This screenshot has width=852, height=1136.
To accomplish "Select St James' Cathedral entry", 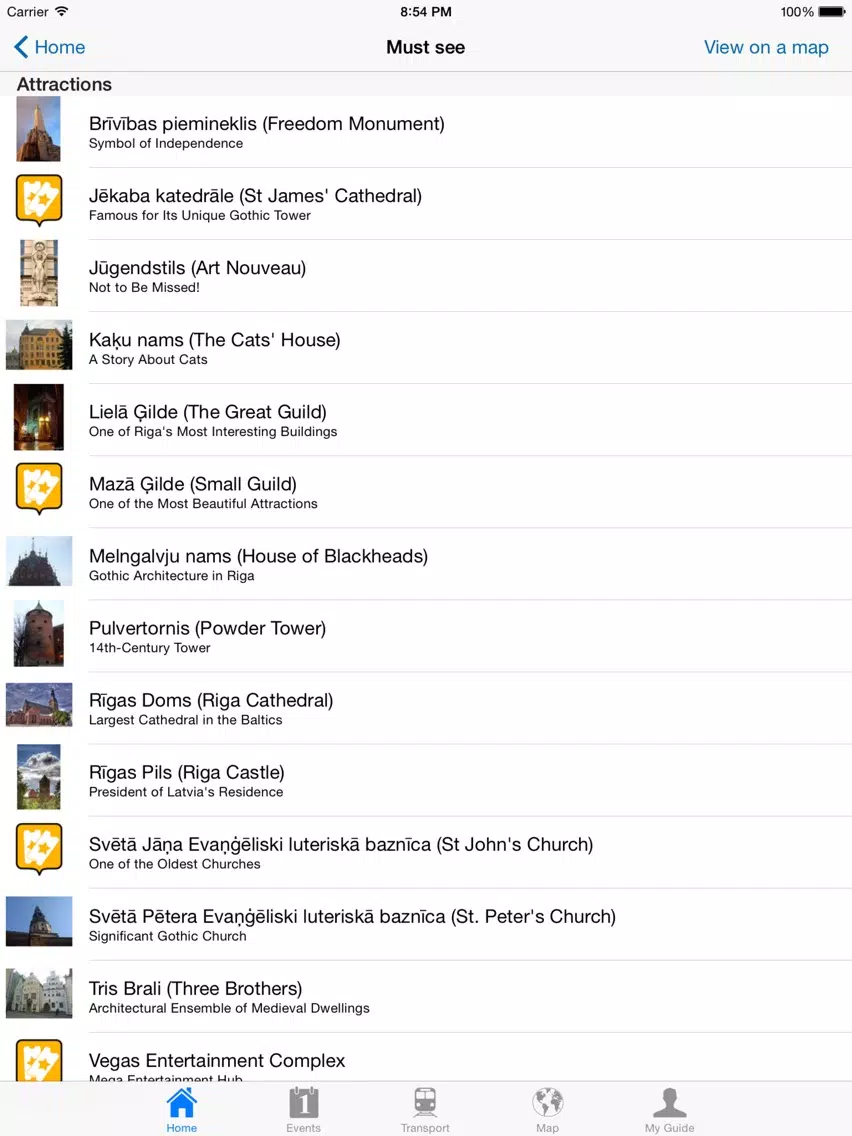I will tap(255, 203).
